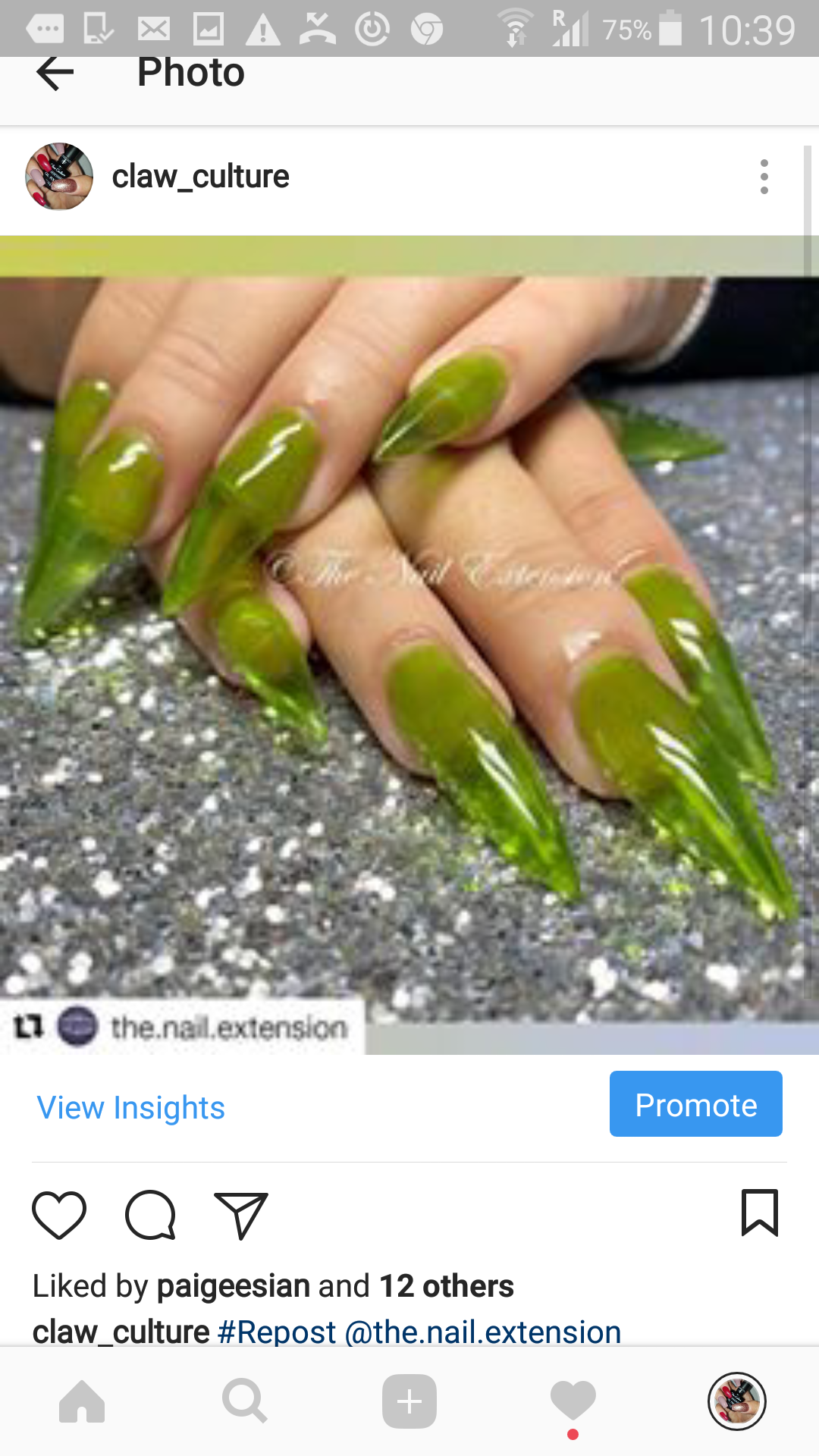819x1456 pixels.
Task: Create a new post with the plus icon
Action: click(x=409, y=1401)
